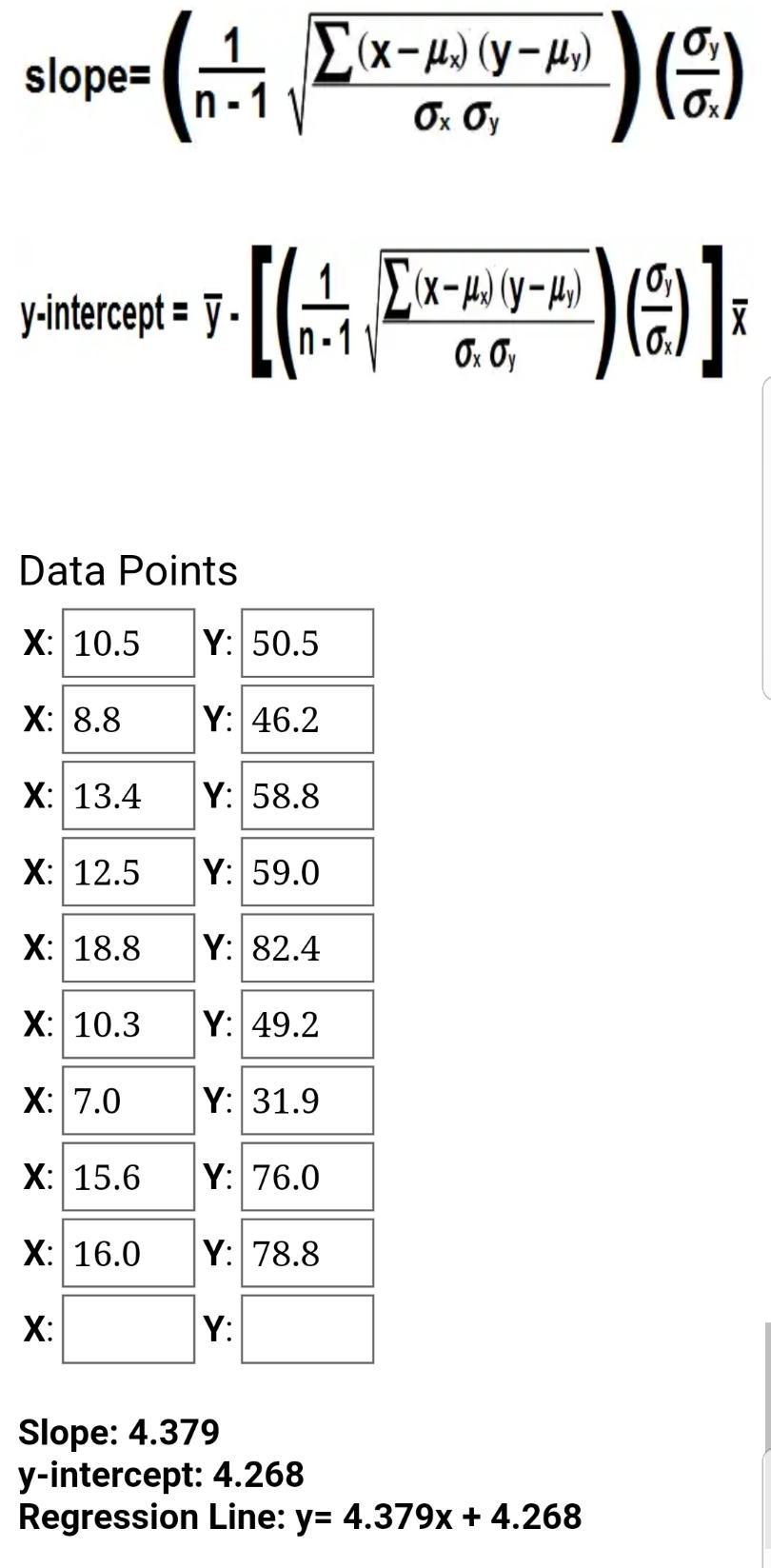This screenshot has width=771, height=1568.
Task: Select the Y field showing 49.2
Action: tap(306, 1024)
